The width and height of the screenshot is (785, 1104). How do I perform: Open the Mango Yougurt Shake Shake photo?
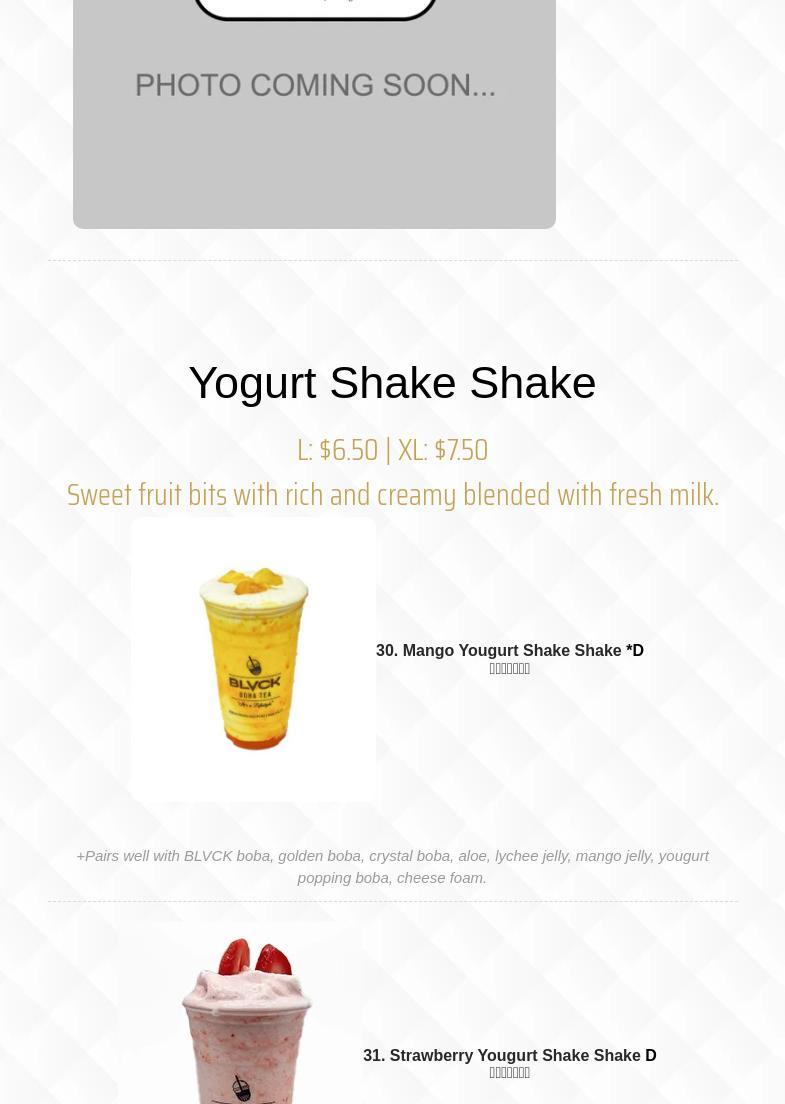click(x=253, y=659)
